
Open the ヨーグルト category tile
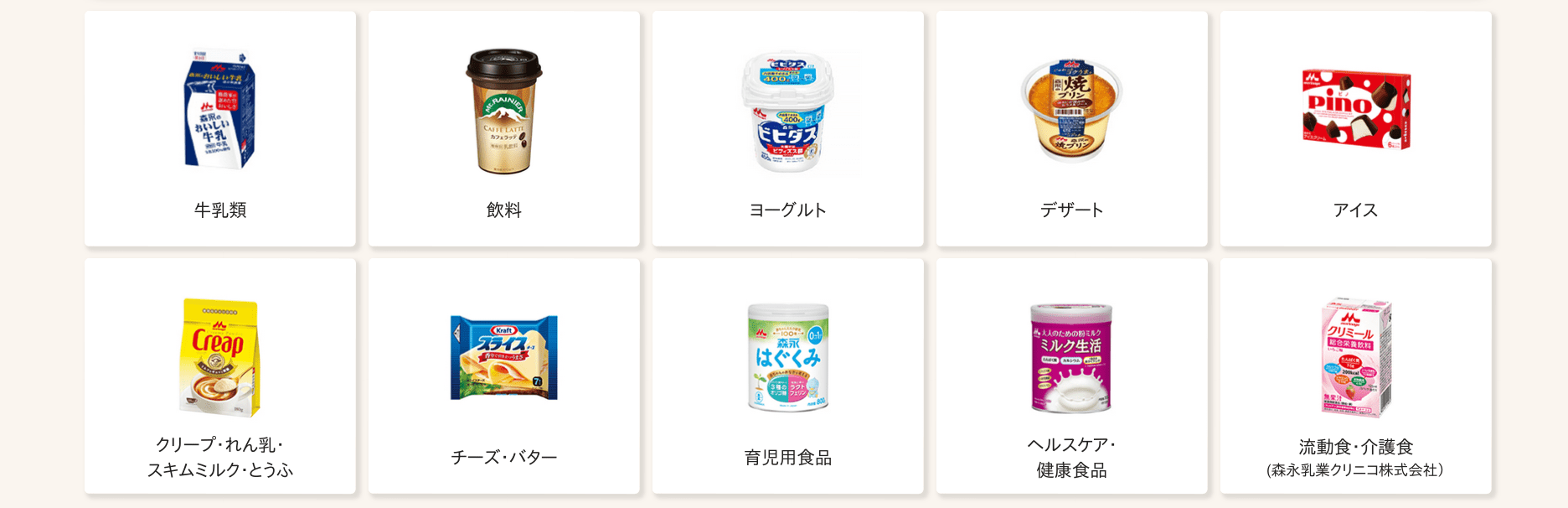click(x=787, y=128)
